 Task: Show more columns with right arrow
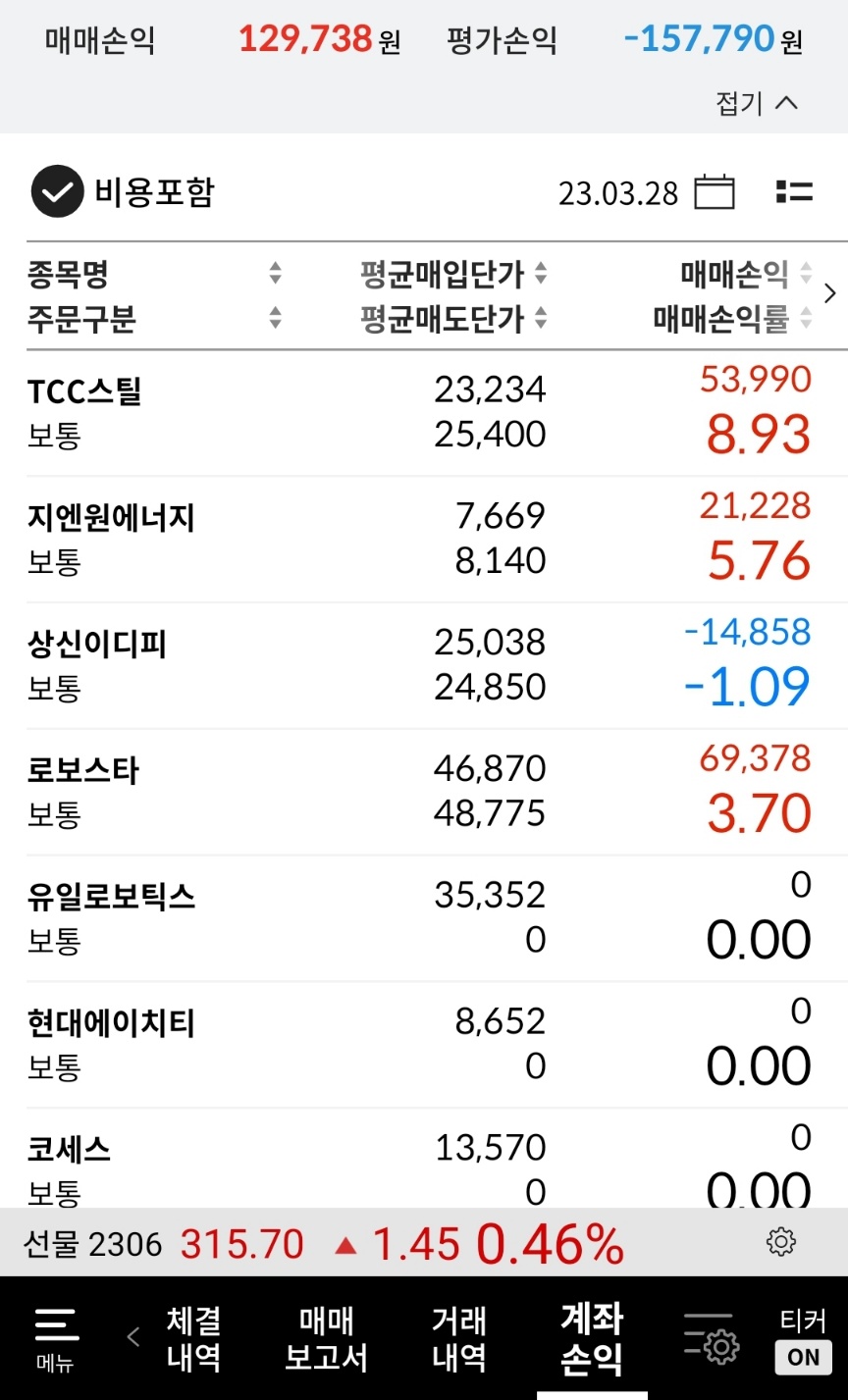coord(830,293)
